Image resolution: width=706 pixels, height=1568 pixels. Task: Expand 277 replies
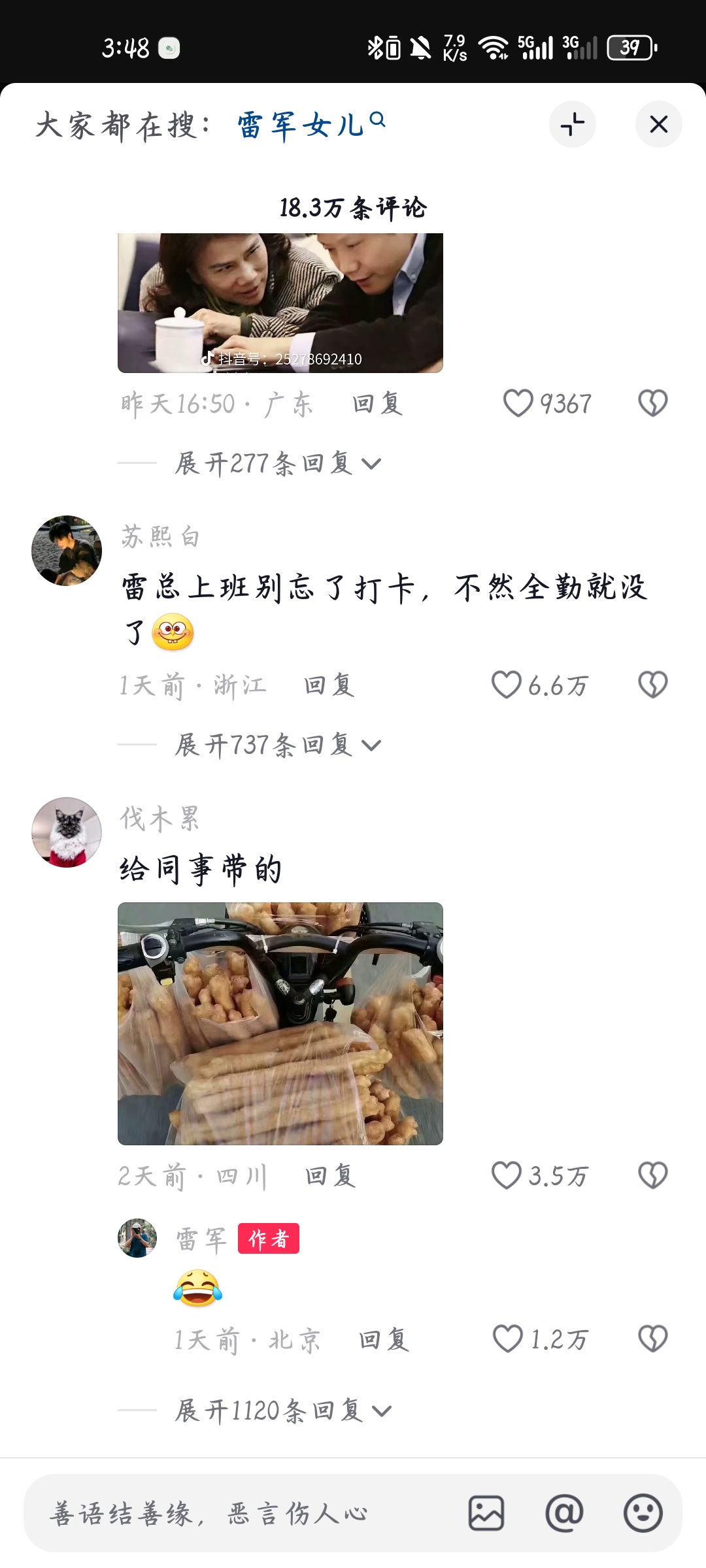click(x=277, y=463)
